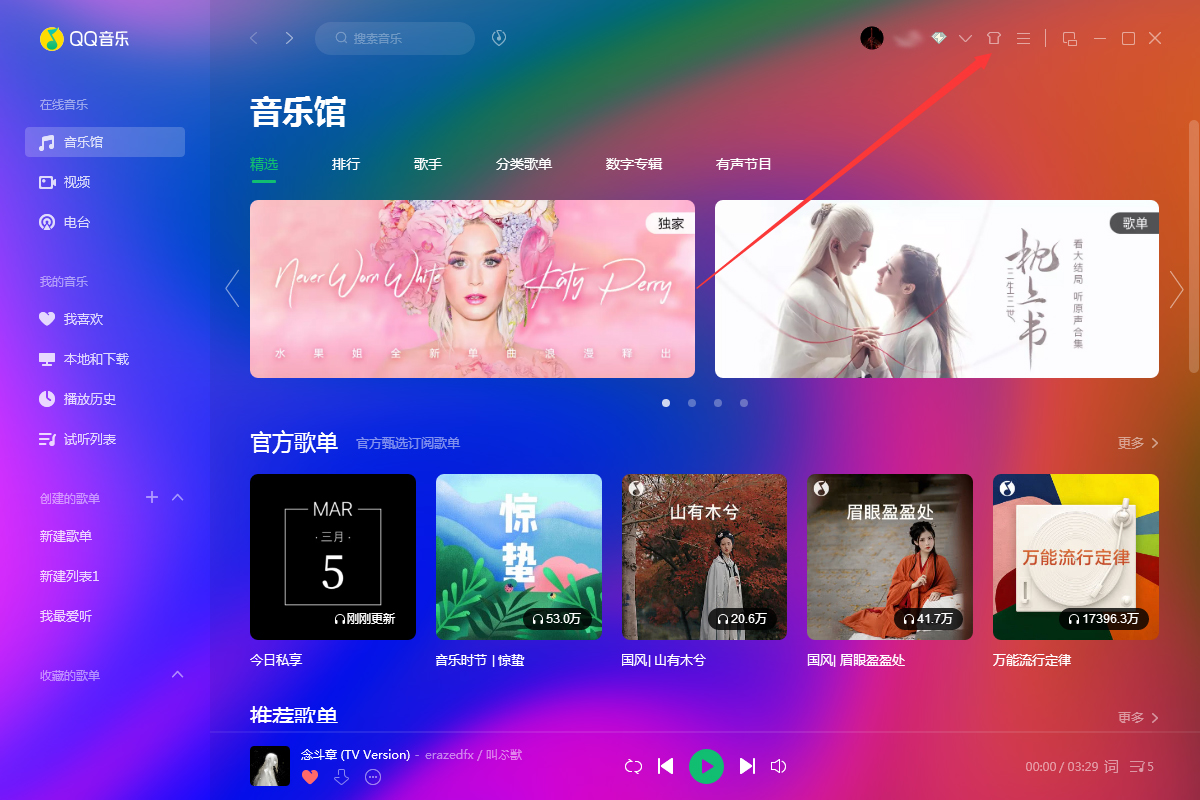The height and width of the screenshot is (800, 1200).
Task: Open the 分类歌单 tab
Action: click(524, 164)
